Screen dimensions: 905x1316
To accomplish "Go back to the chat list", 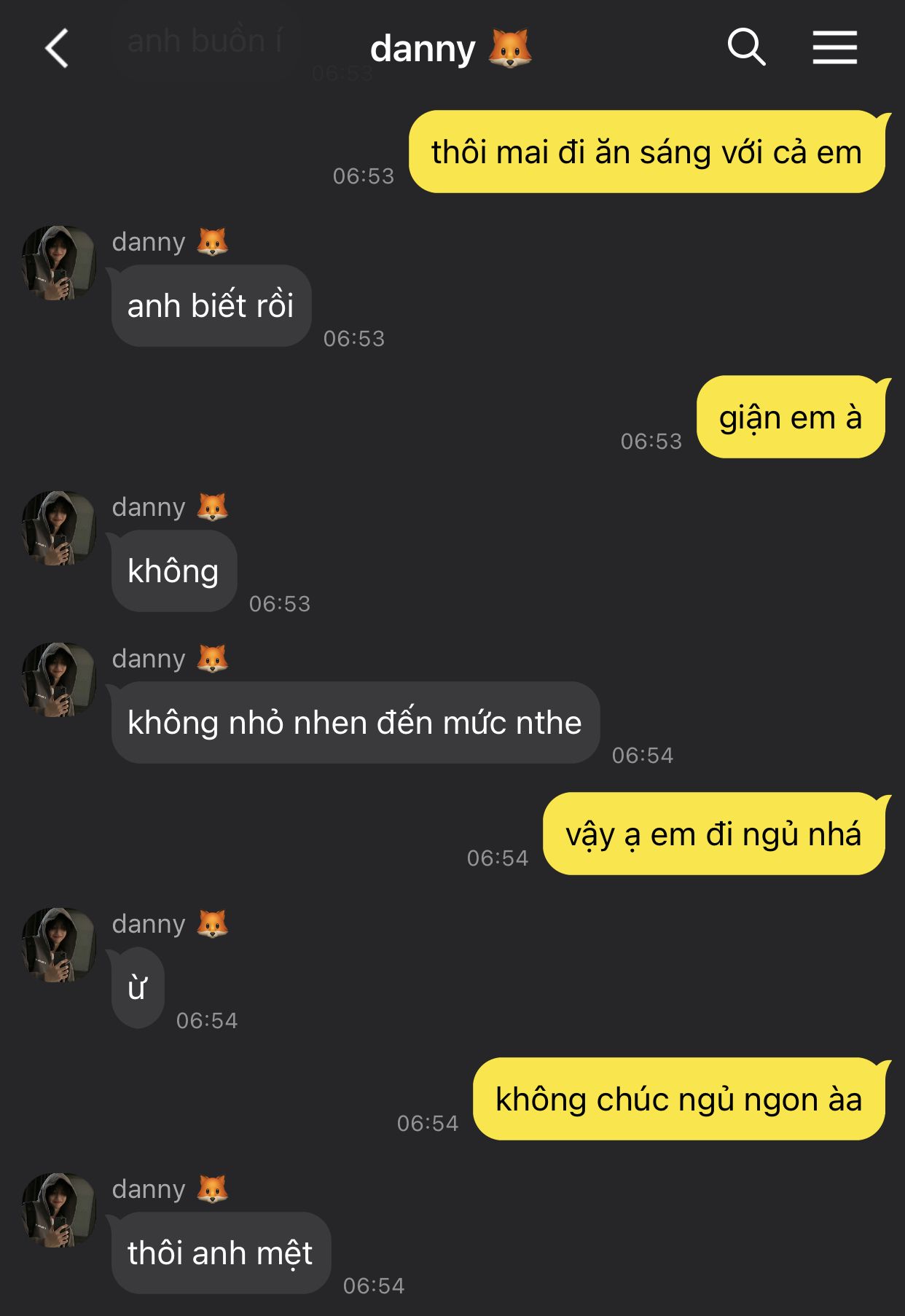I will click(57, 48).
